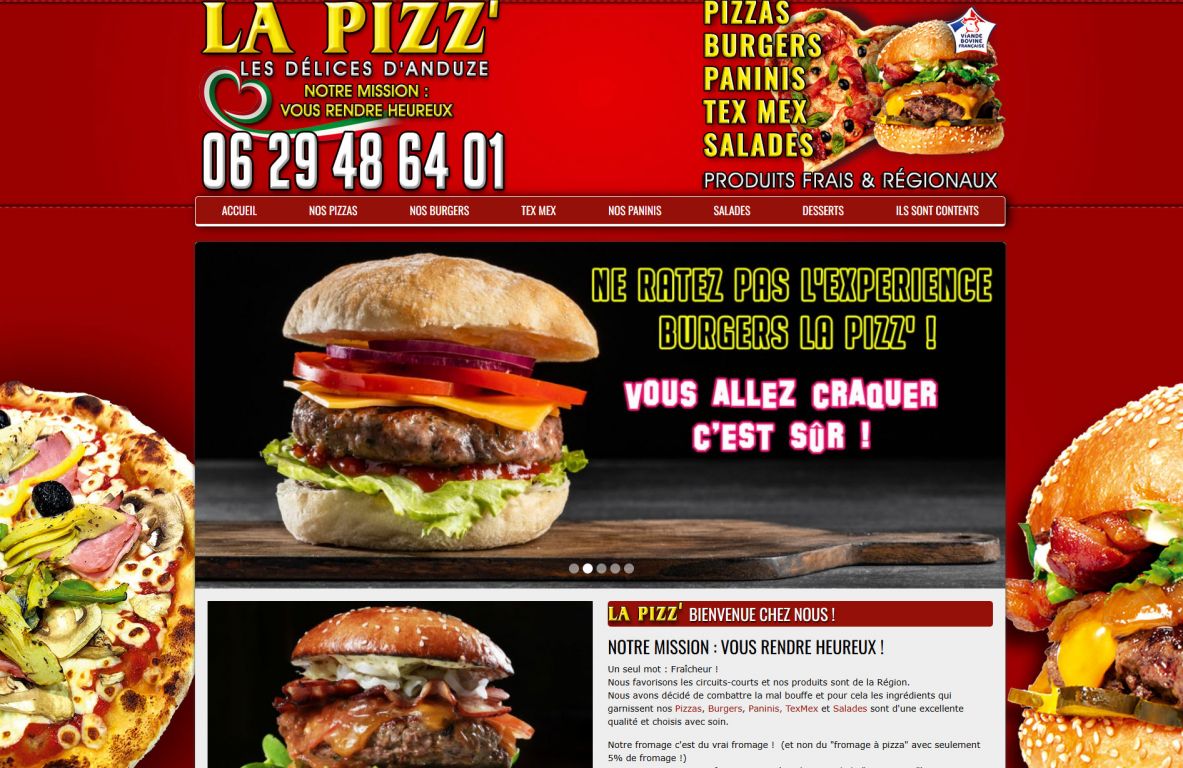Show the third carousel slide
Screen dimensions: 1183x768
point(601,568)
